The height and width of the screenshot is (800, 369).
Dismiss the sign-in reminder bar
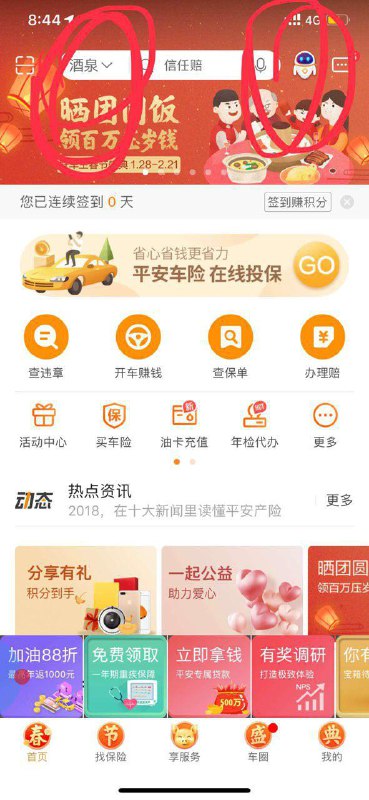click(x=347, y=203)
